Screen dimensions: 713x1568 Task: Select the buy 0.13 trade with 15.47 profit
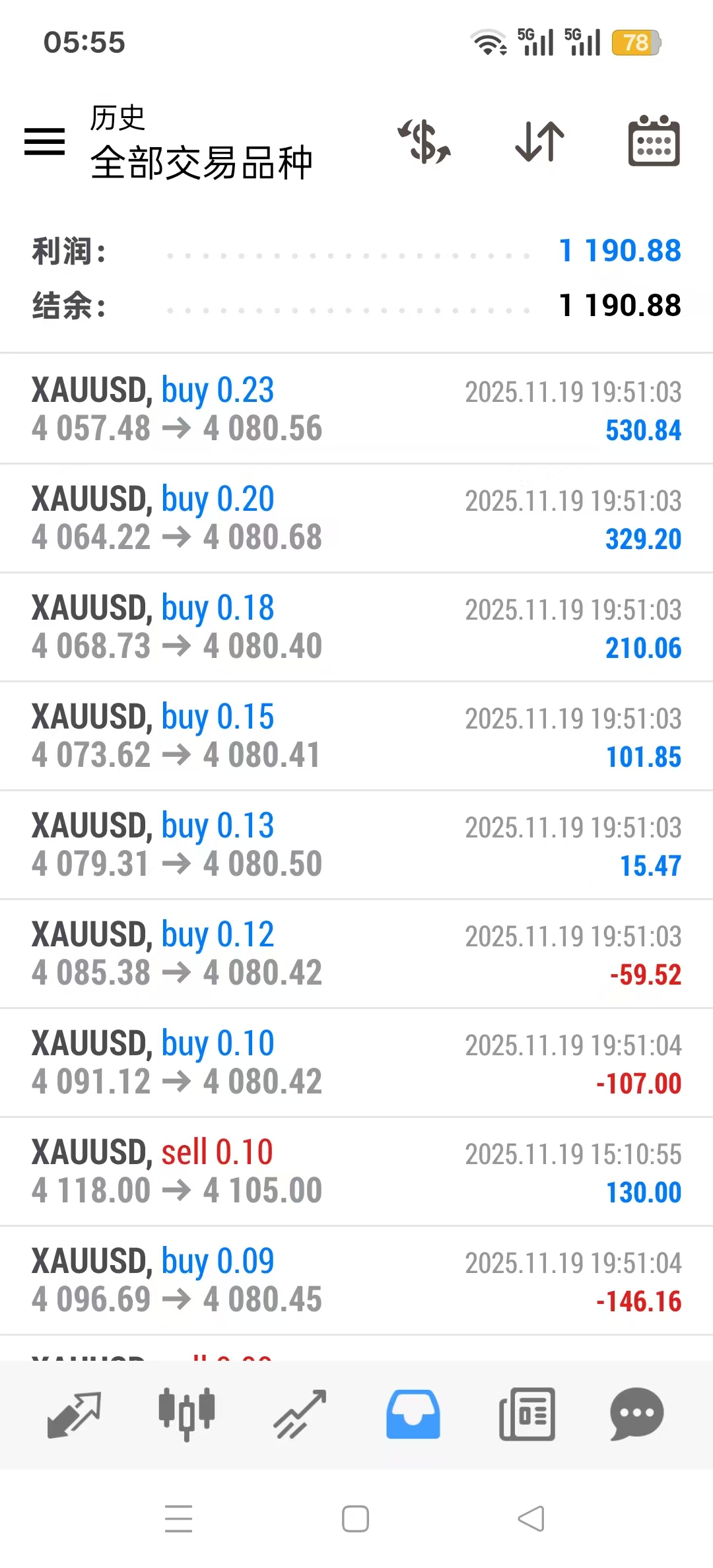tap(356, 845)
